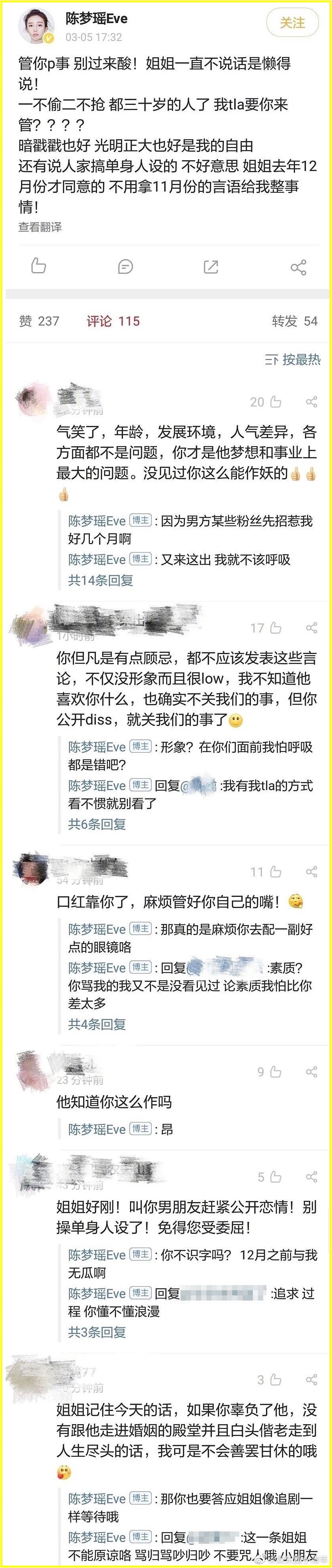Change comment sorting via 按最热

[x=293, y=359]
